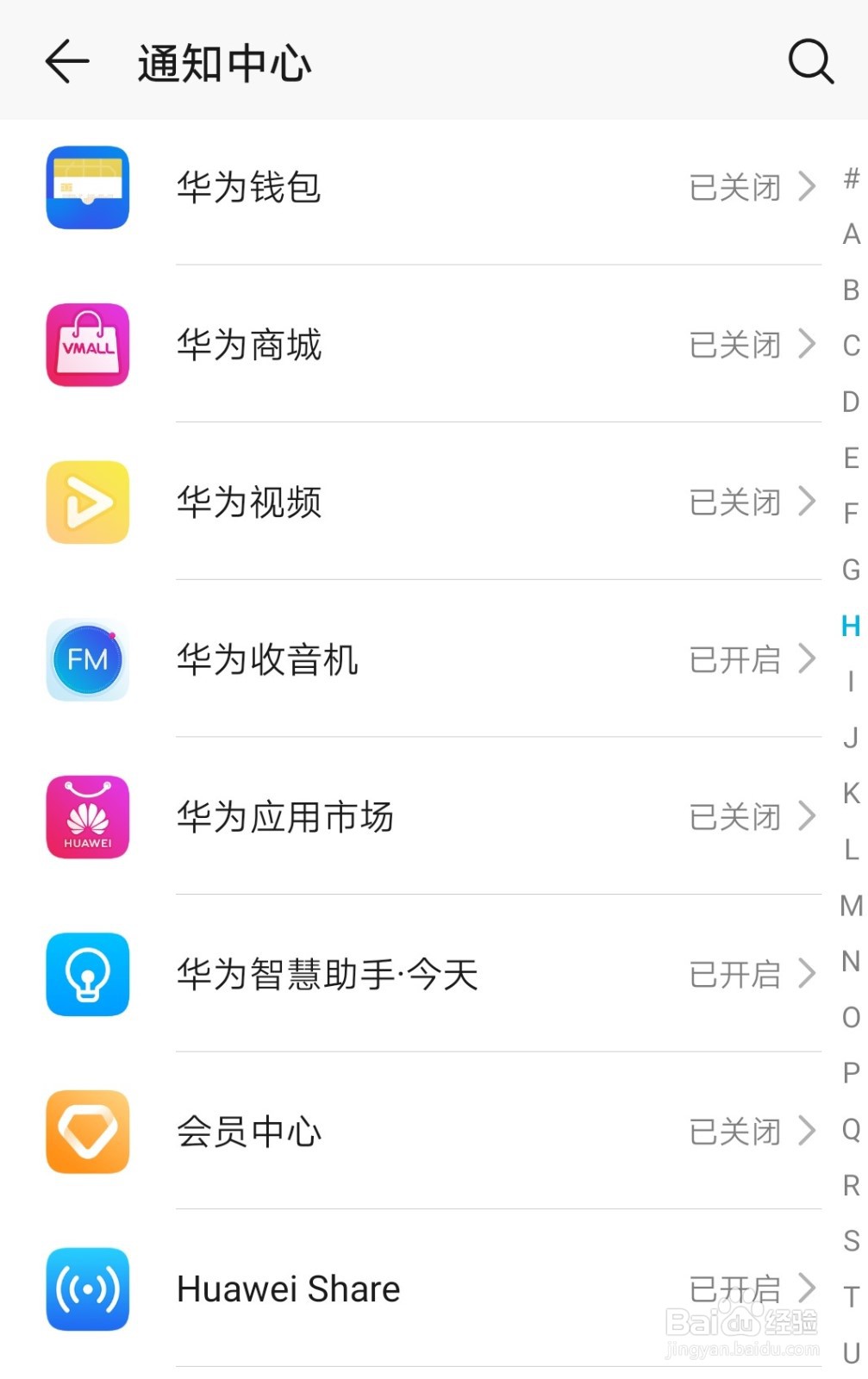Open 华为智慧助手·今天 notification settings
The image size is (868, 1379).
[x=431, y=975]
